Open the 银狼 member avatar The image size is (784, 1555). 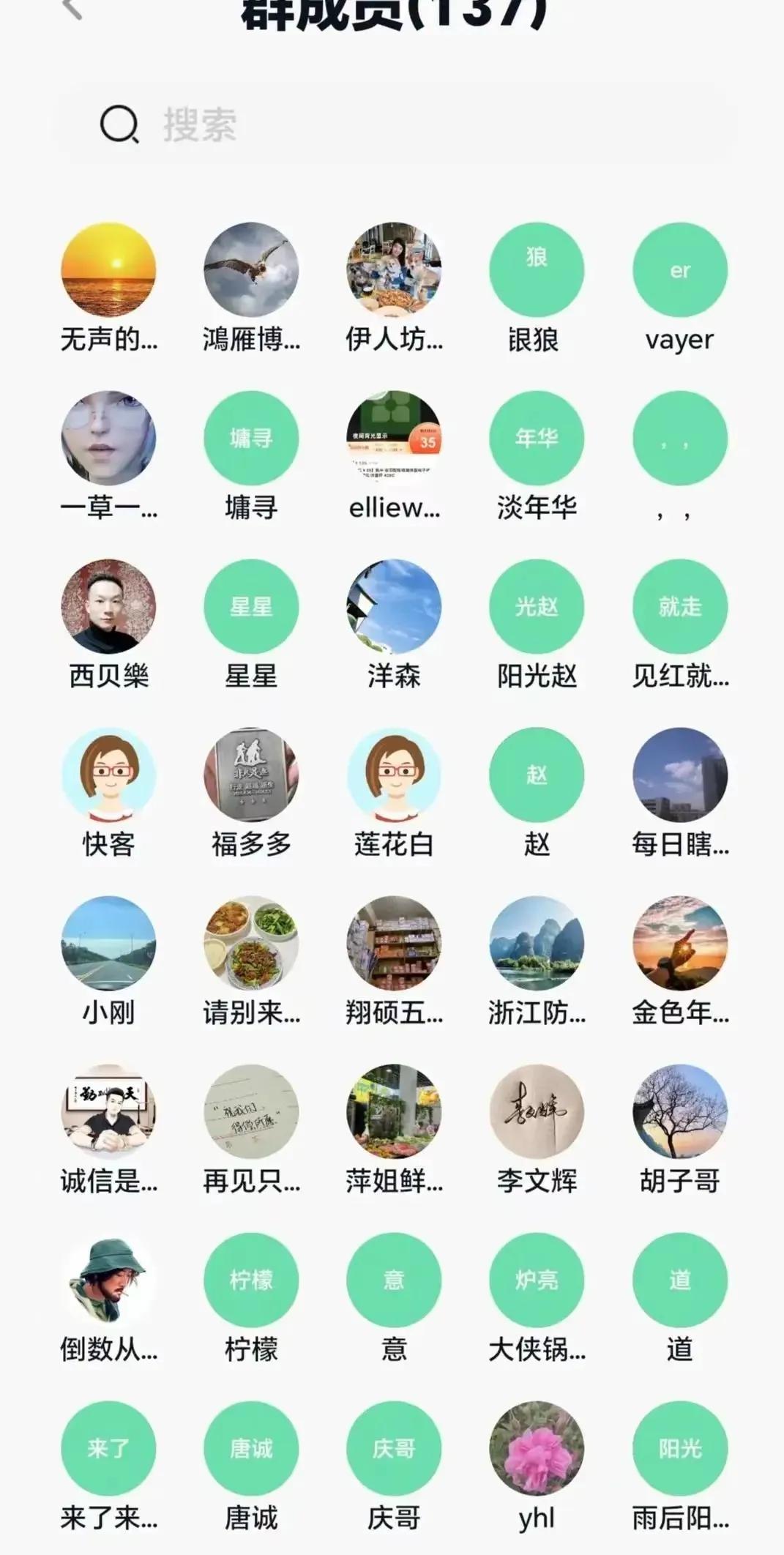(x=537, y=269)
